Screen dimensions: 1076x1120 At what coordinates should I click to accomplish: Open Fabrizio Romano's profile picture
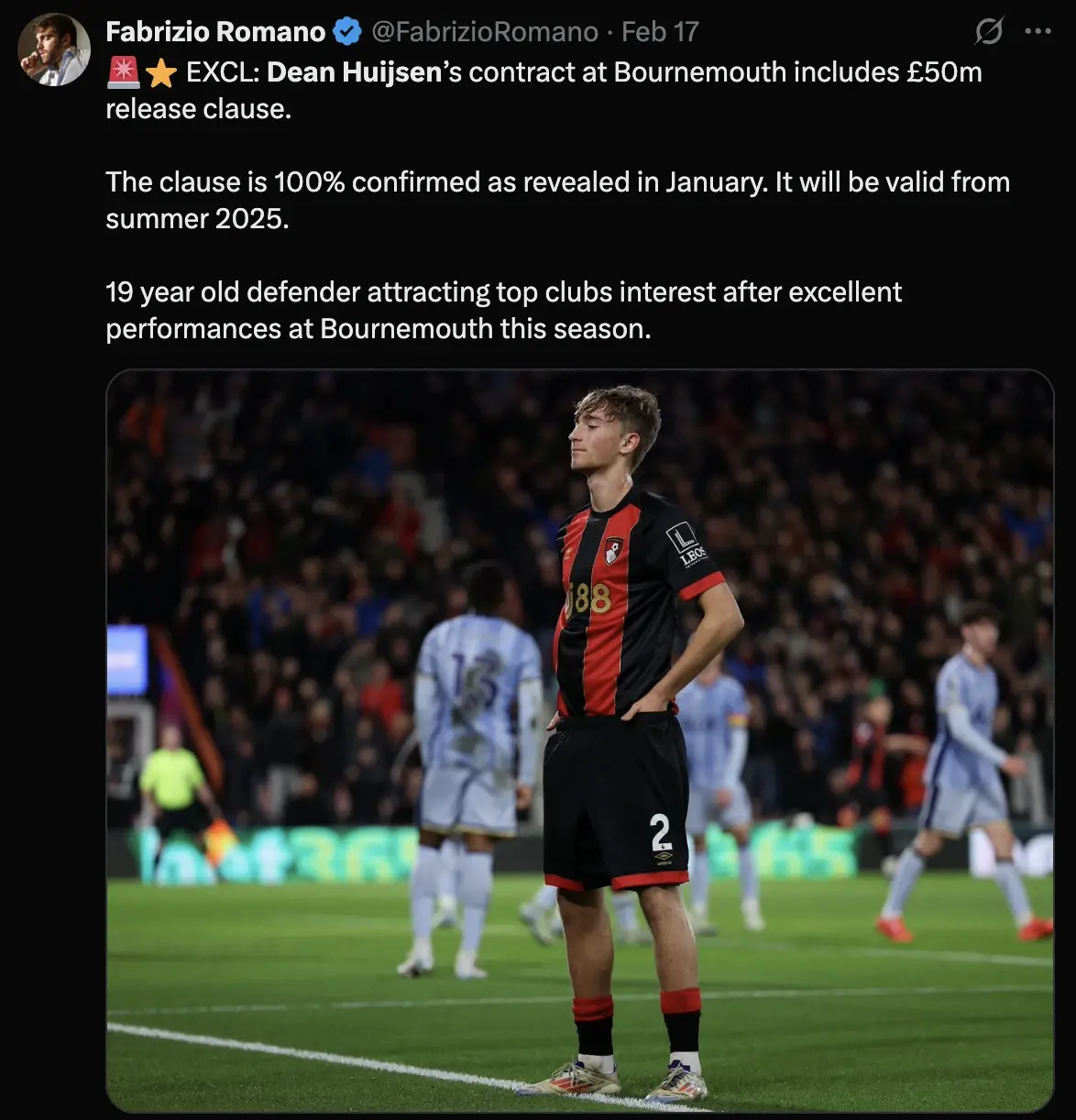pos(54,49)
